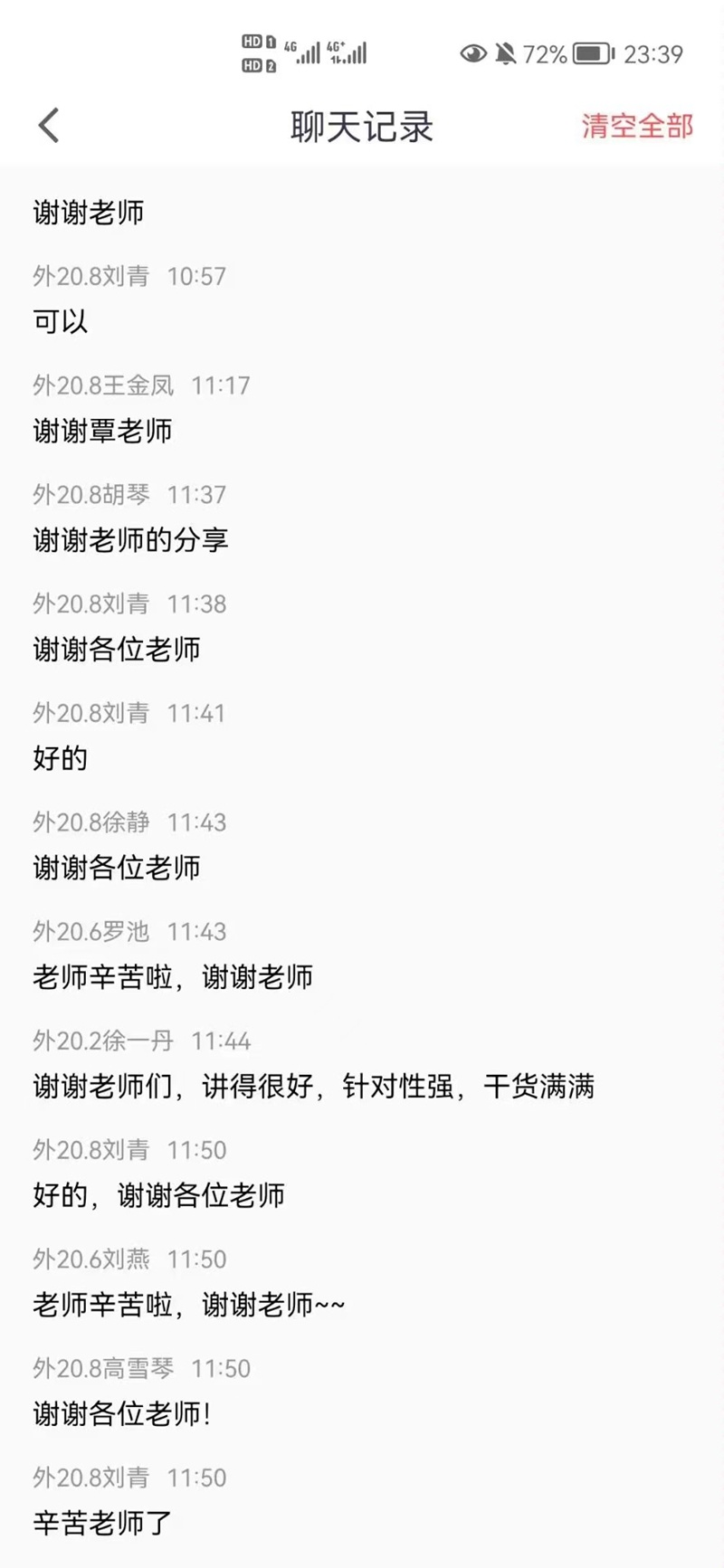Viewport: 724px width, 1568px height.
Task: Go back from chat history
Action: [x=49, y=126]
